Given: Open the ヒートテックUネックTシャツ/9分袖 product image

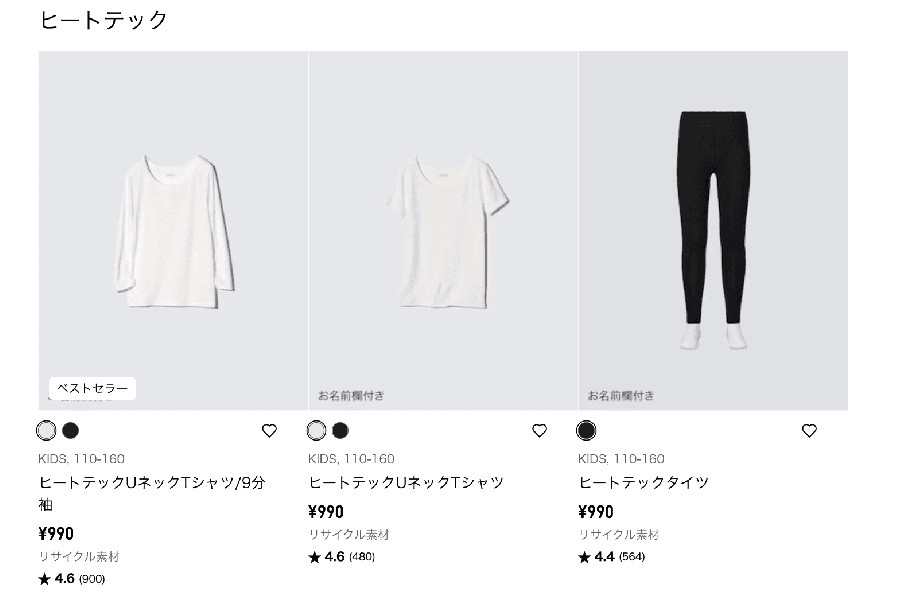Looking at the screenshot, I should click(173, 230).
